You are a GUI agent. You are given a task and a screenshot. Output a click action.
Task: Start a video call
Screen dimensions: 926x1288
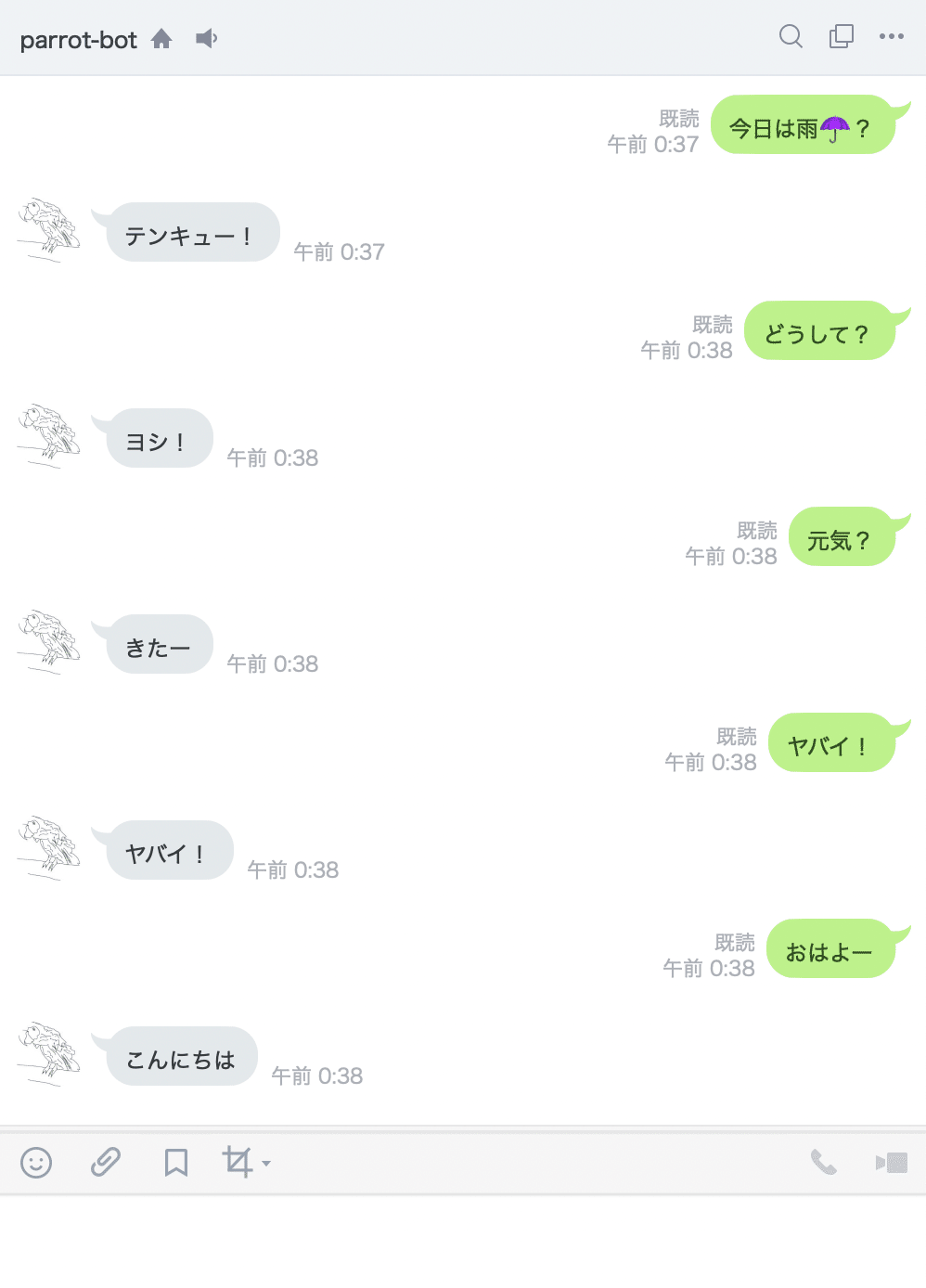click(x=892, y=1160)
